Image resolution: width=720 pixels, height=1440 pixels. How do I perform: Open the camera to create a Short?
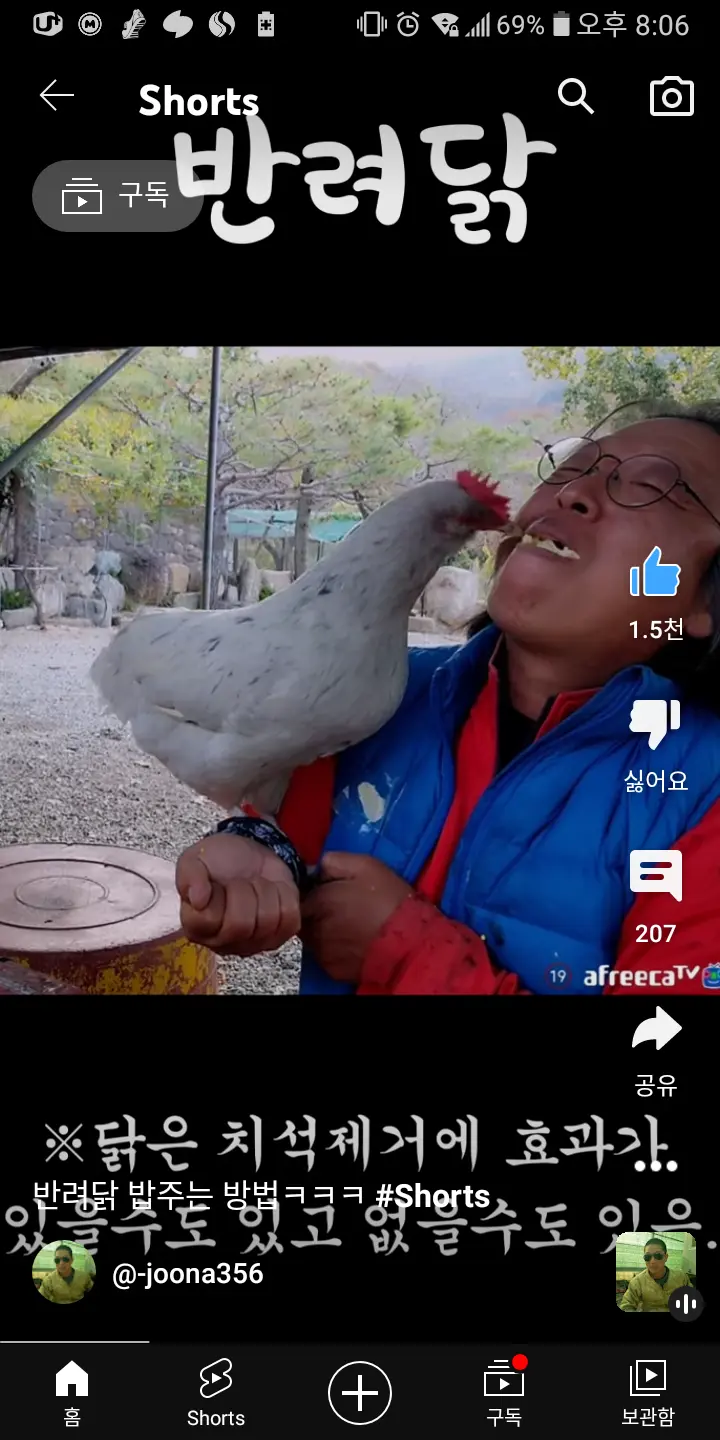tap(671, 97)
